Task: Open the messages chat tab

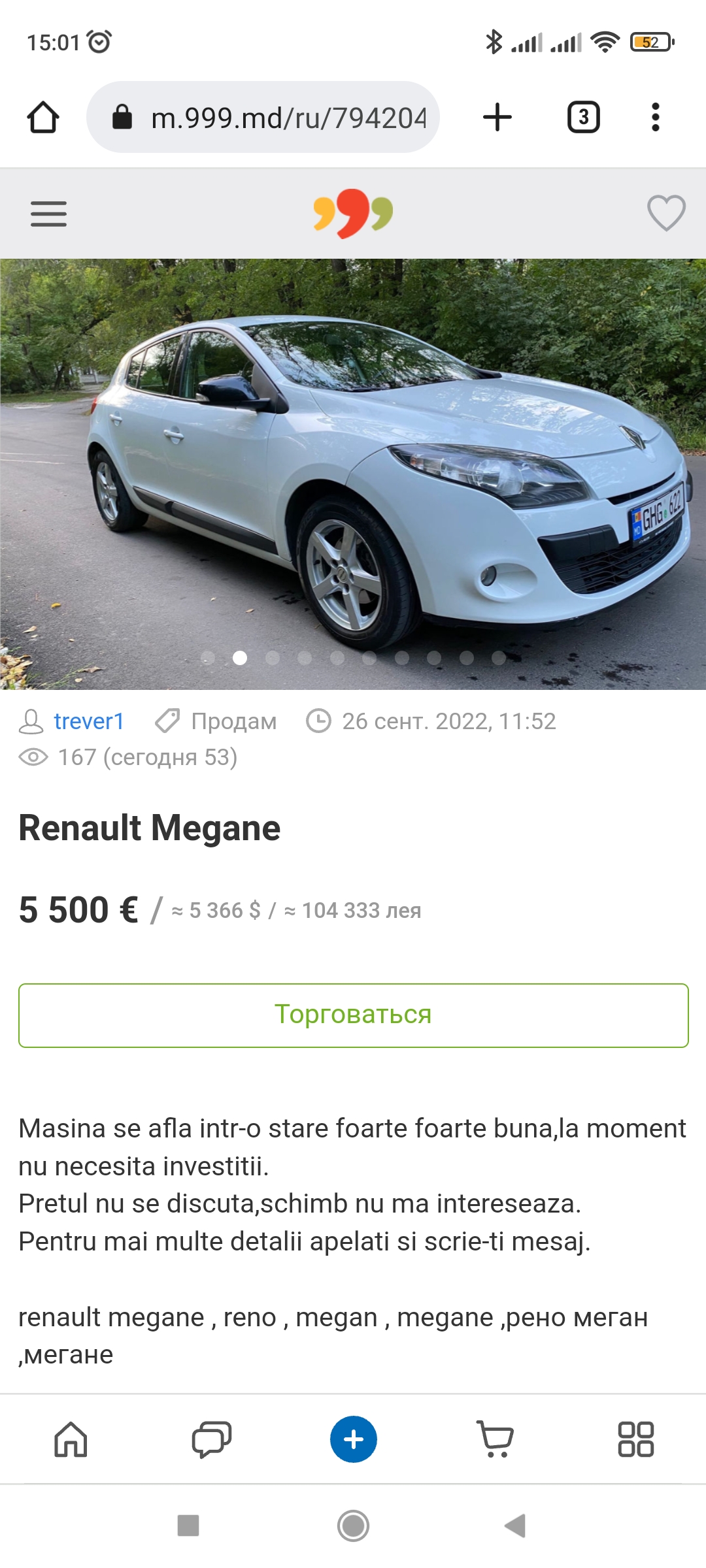Action: (211, 1439)
